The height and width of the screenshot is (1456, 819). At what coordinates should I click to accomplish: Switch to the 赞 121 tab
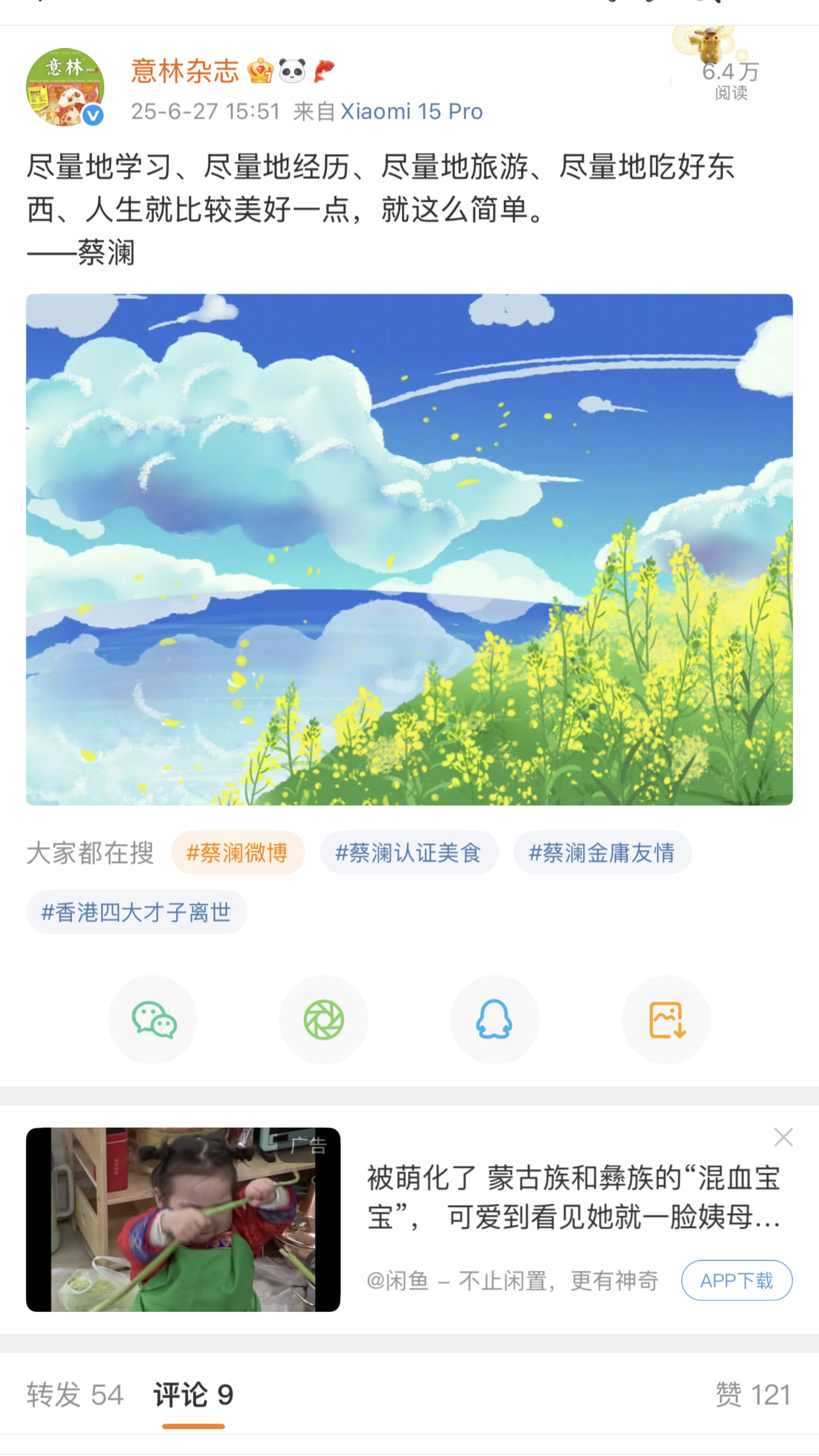coord(752,1395)
